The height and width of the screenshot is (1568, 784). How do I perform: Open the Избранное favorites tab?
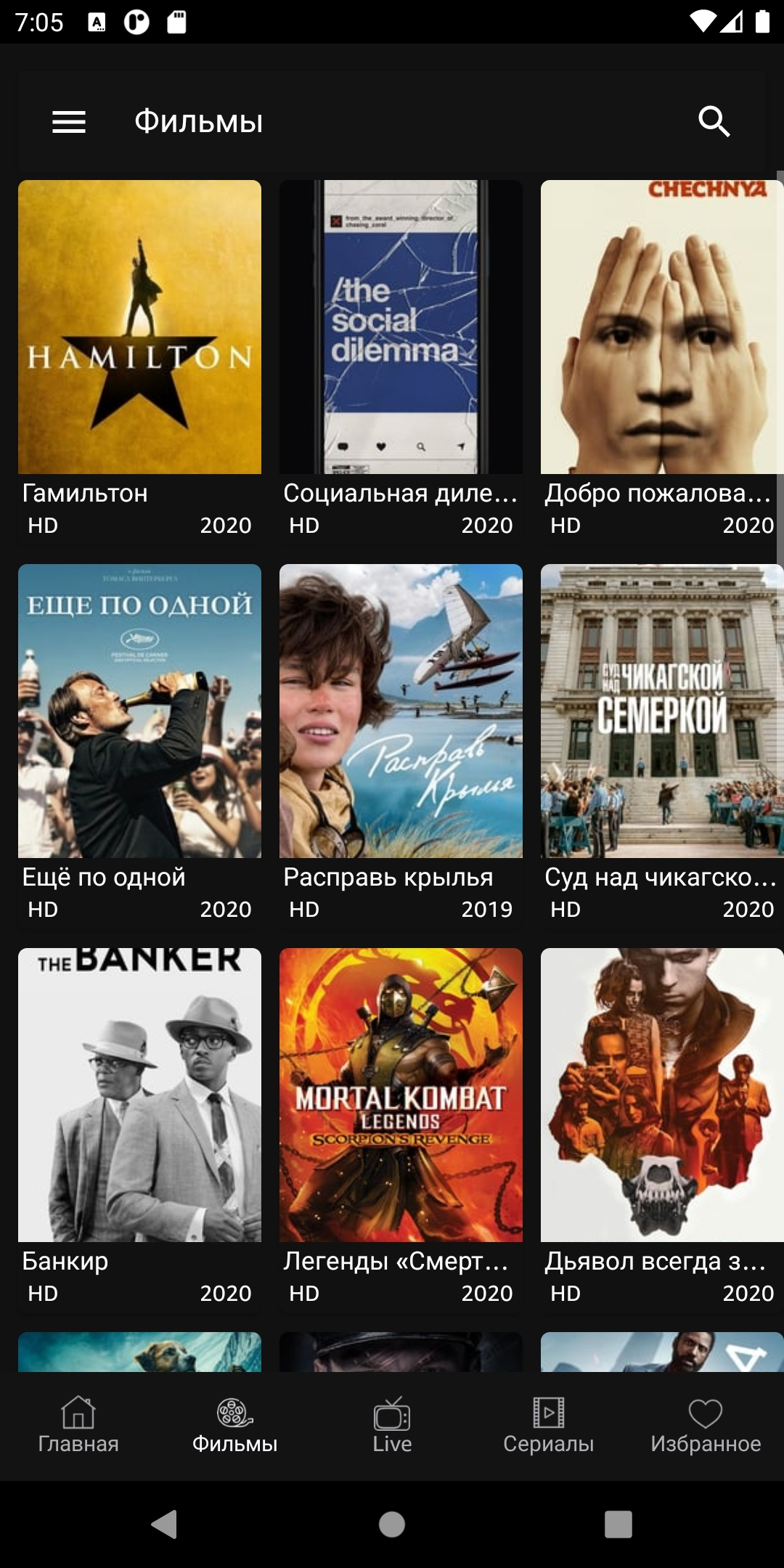(706, 1426)
